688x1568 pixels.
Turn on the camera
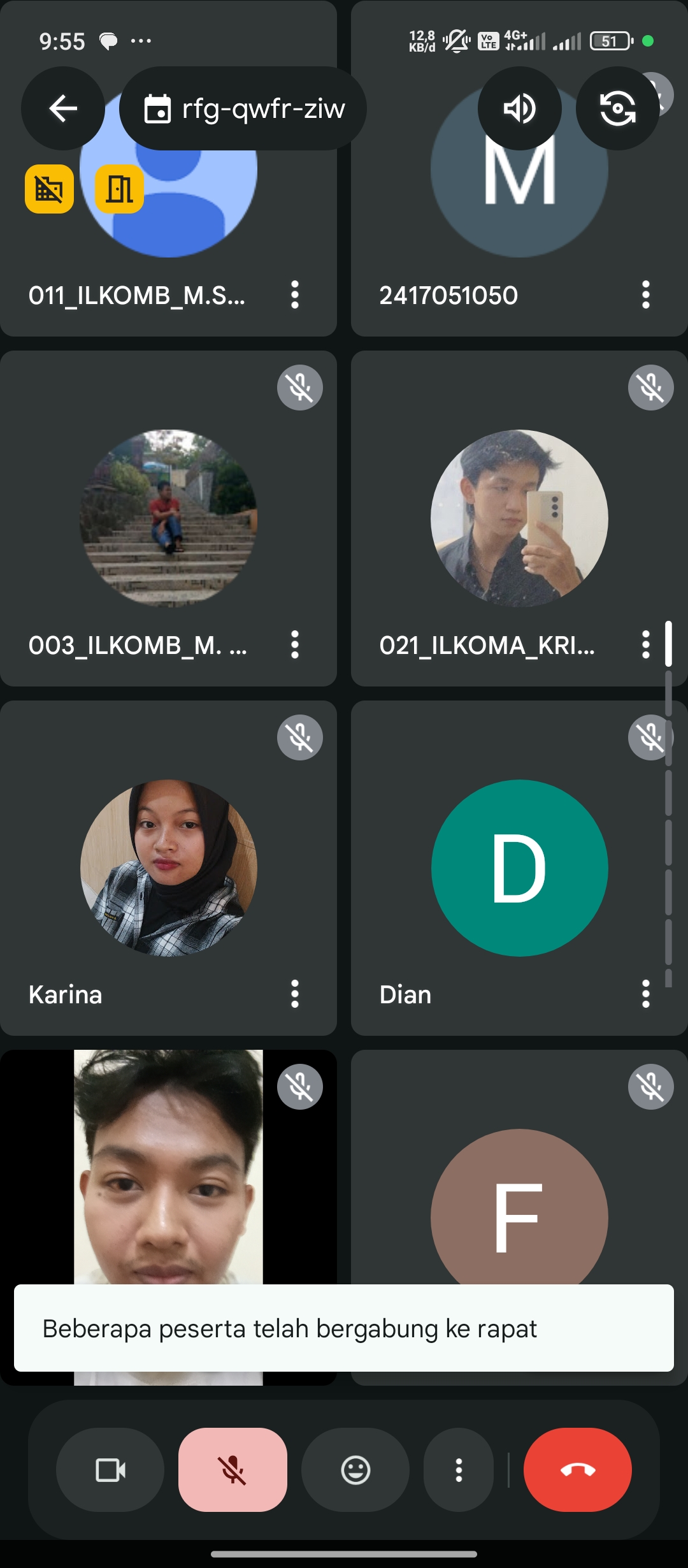(110, 1470)
